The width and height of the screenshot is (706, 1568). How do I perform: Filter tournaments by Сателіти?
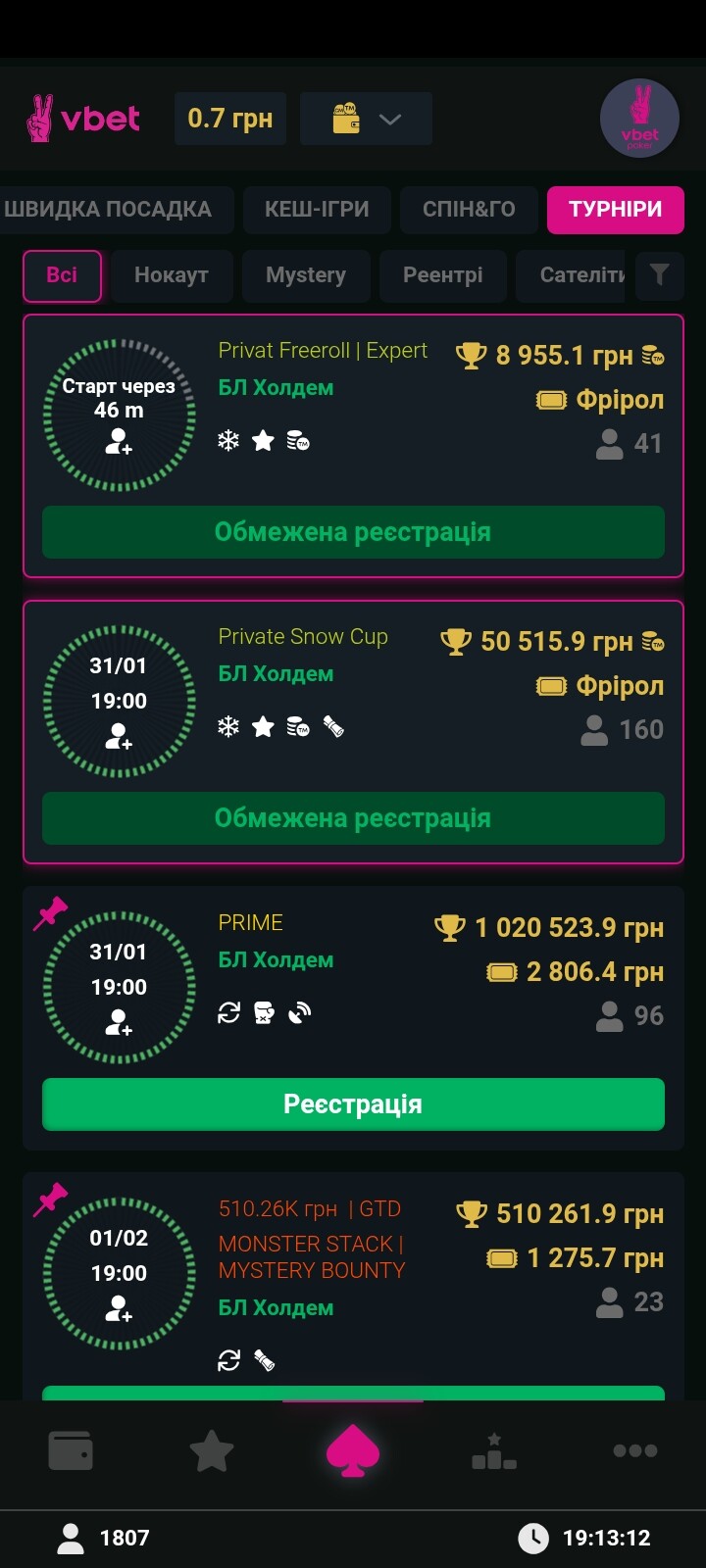click(579, 275)
